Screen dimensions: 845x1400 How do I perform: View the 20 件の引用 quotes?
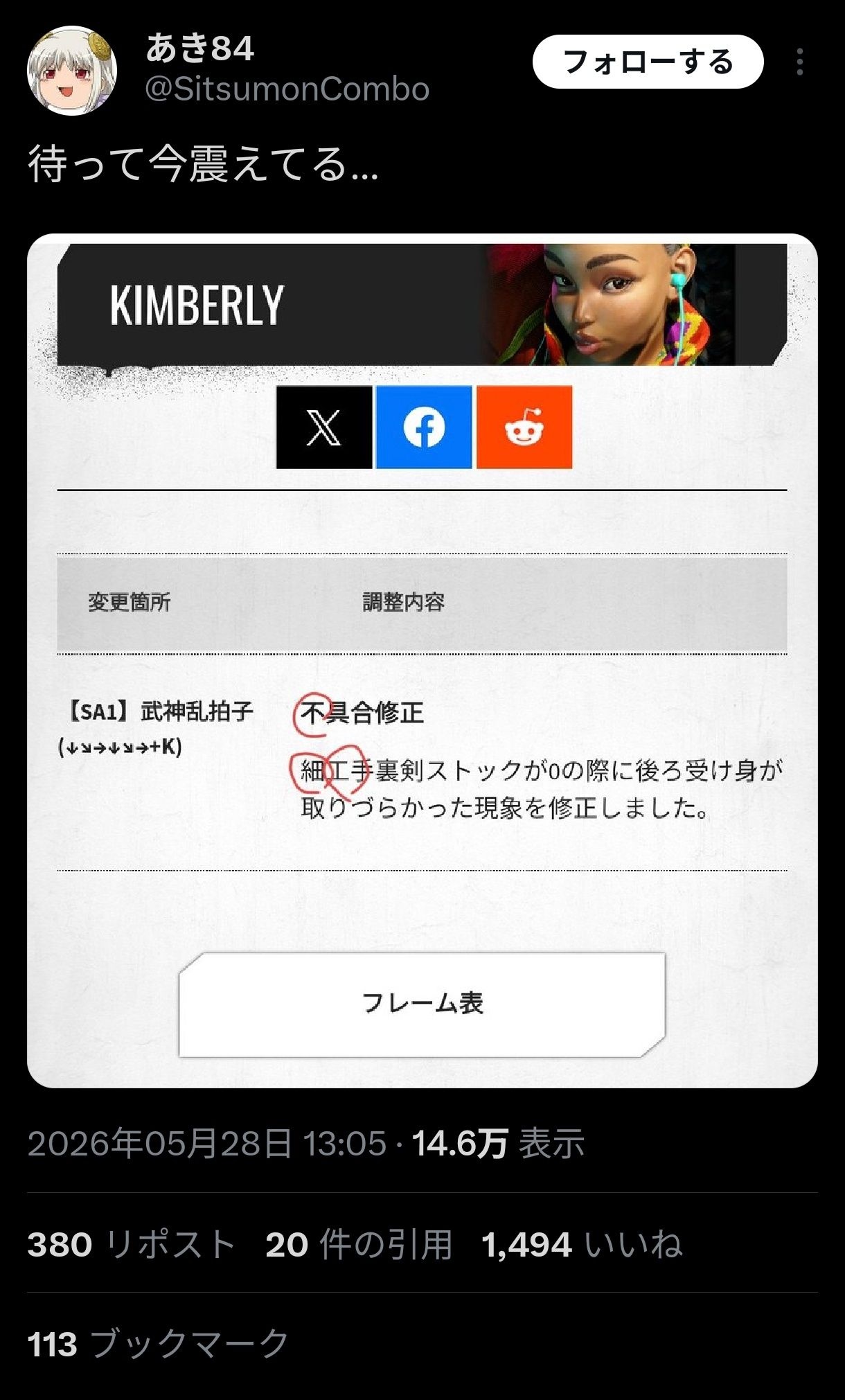[359, 1244]
